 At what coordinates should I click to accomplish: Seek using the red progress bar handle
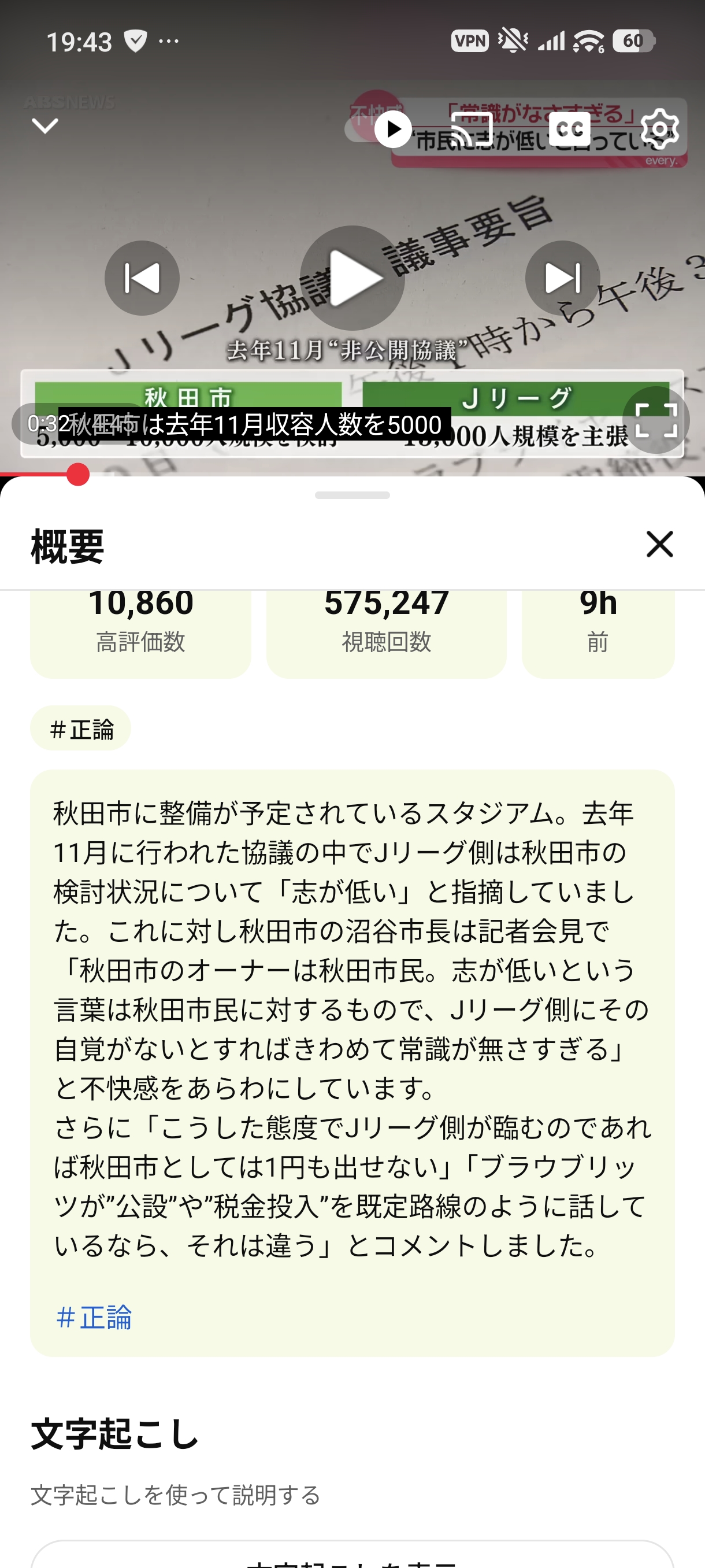(78, 474)
